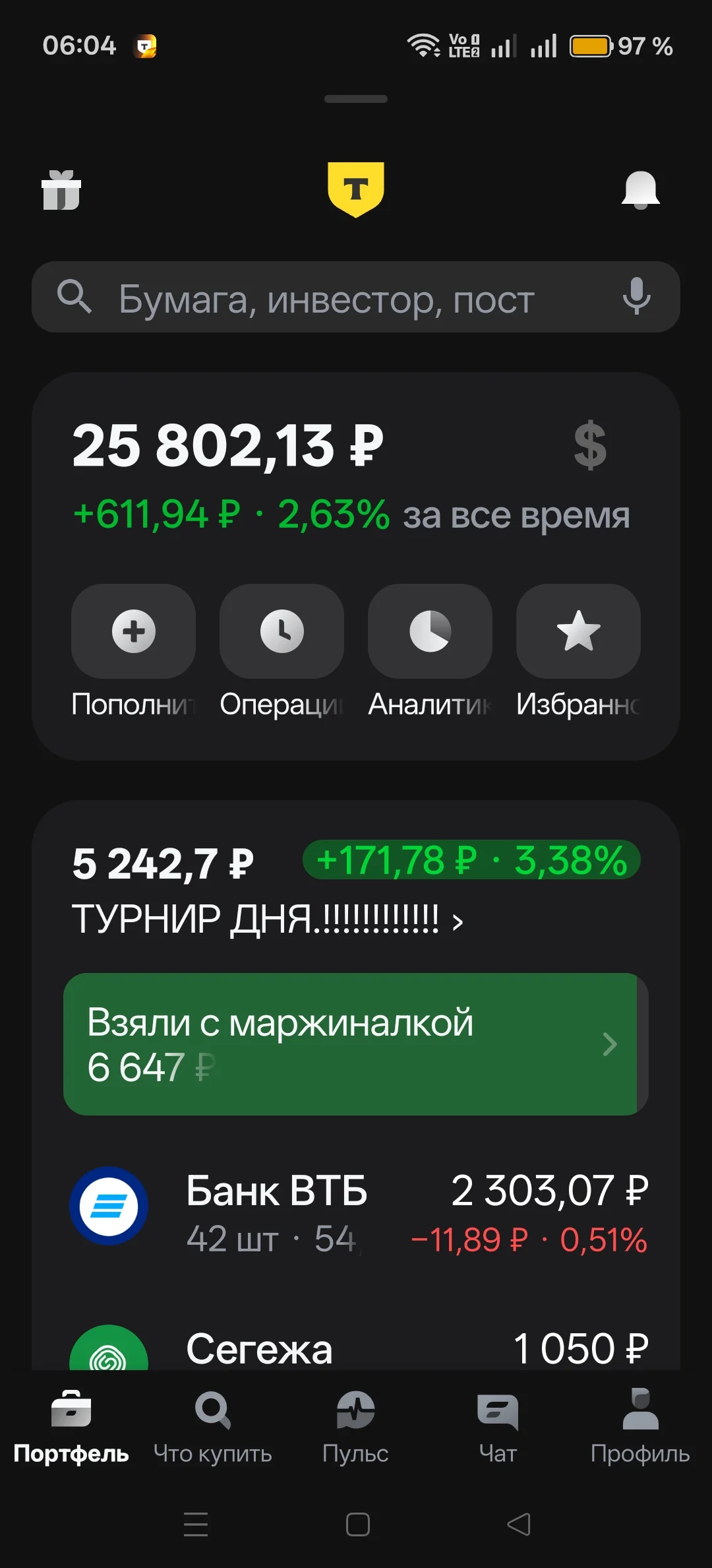Tap the system back button
Viewport: 712px width, 1568px height.
click(x=519, y=1524)
